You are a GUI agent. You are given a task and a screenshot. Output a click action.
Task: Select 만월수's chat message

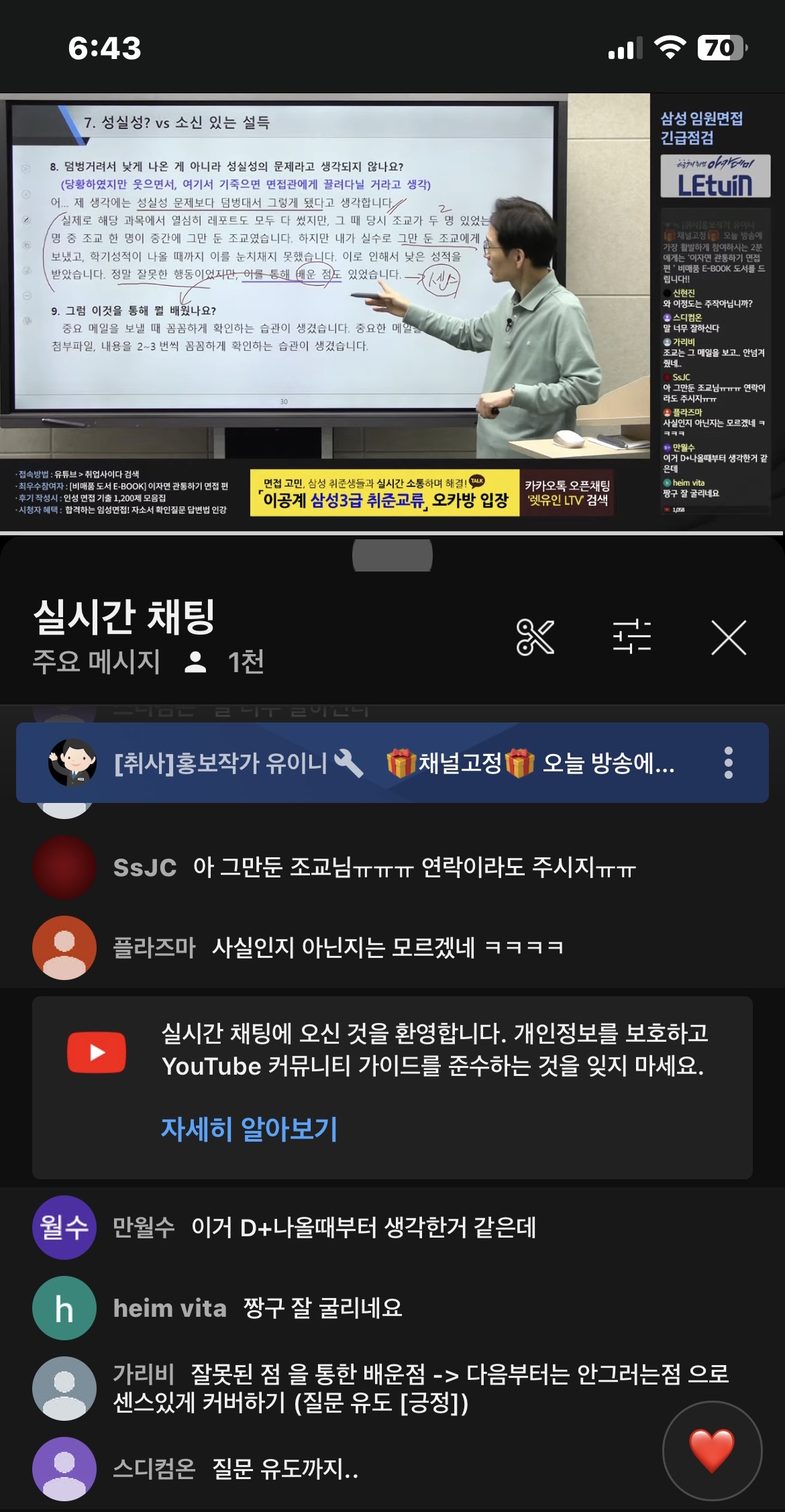coord(392,1228)
